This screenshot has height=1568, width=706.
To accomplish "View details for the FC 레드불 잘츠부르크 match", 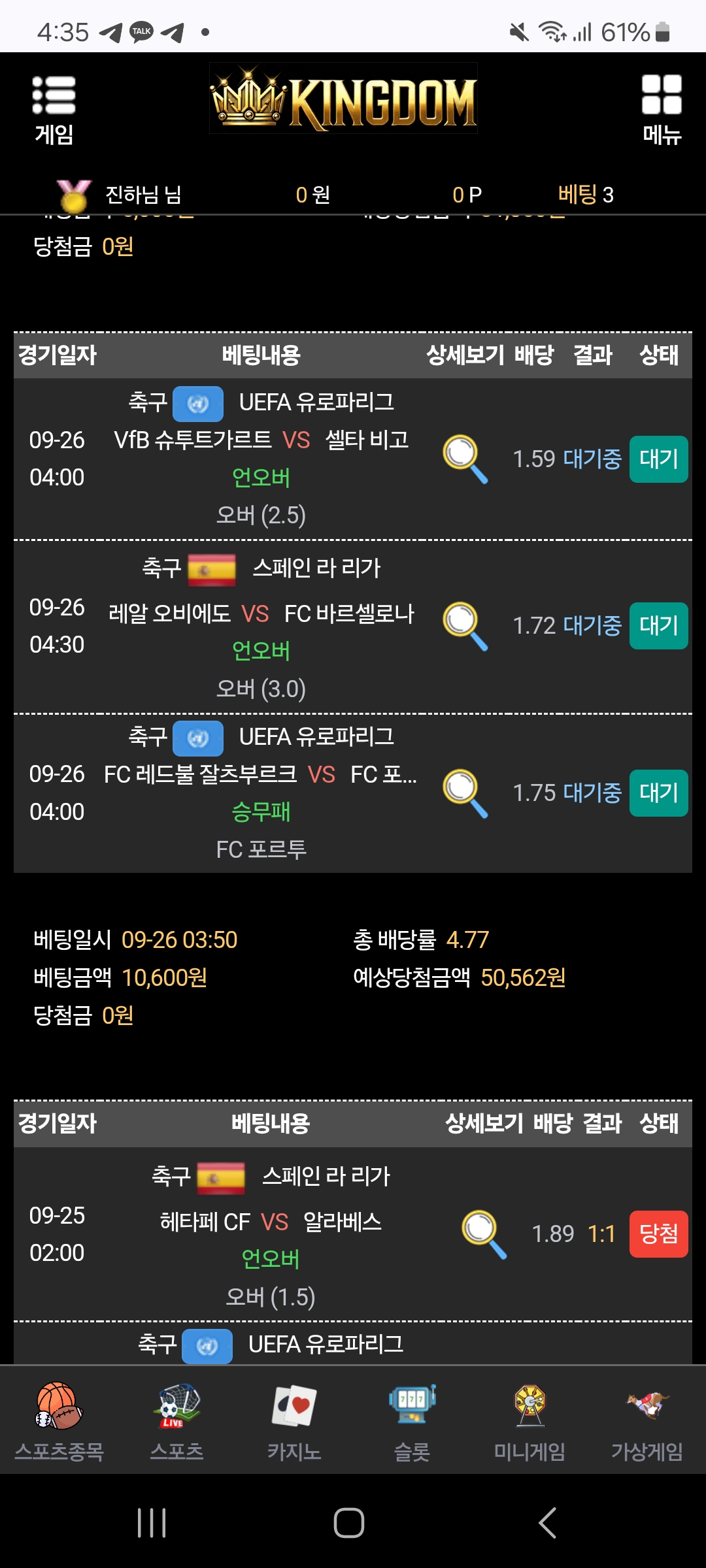I will (465, 793).
